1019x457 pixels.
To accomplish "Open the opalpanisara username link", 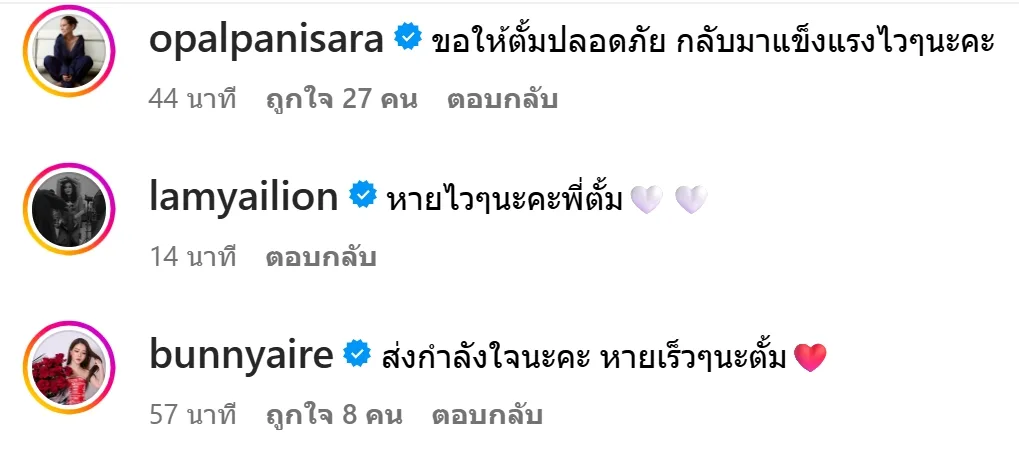I will coord(265,39).
